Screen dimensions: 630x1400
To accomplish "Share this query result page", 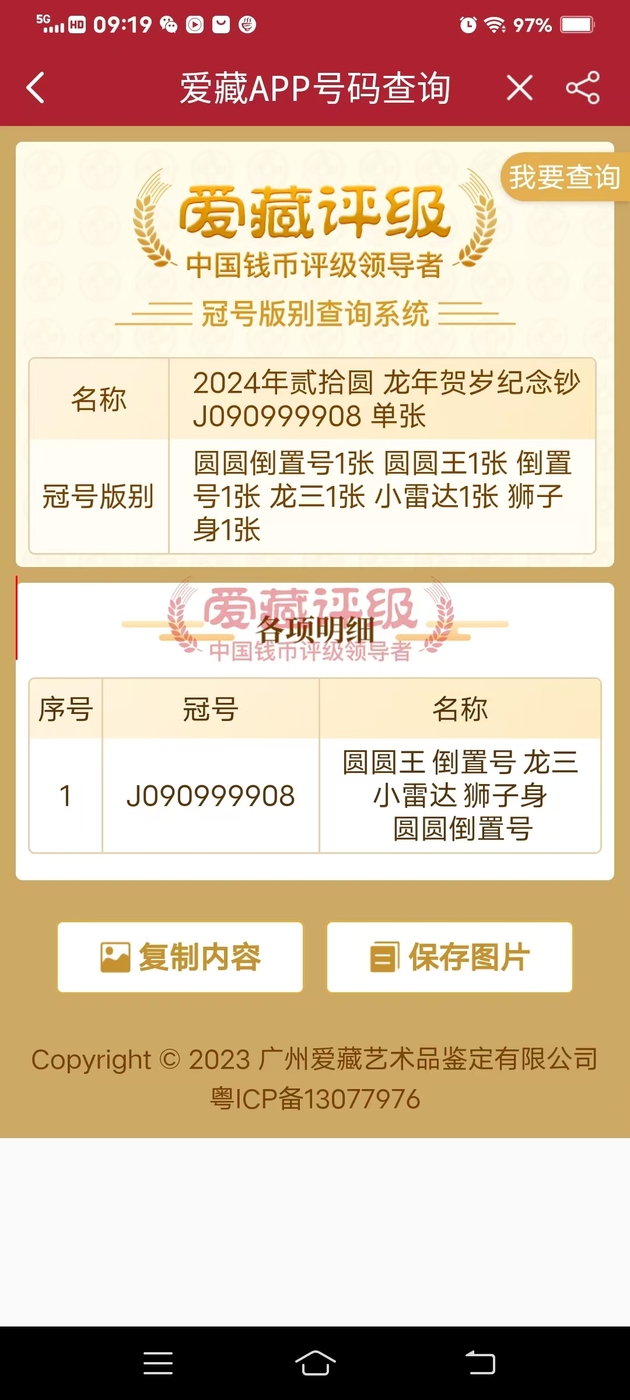I will pos(583,88).
